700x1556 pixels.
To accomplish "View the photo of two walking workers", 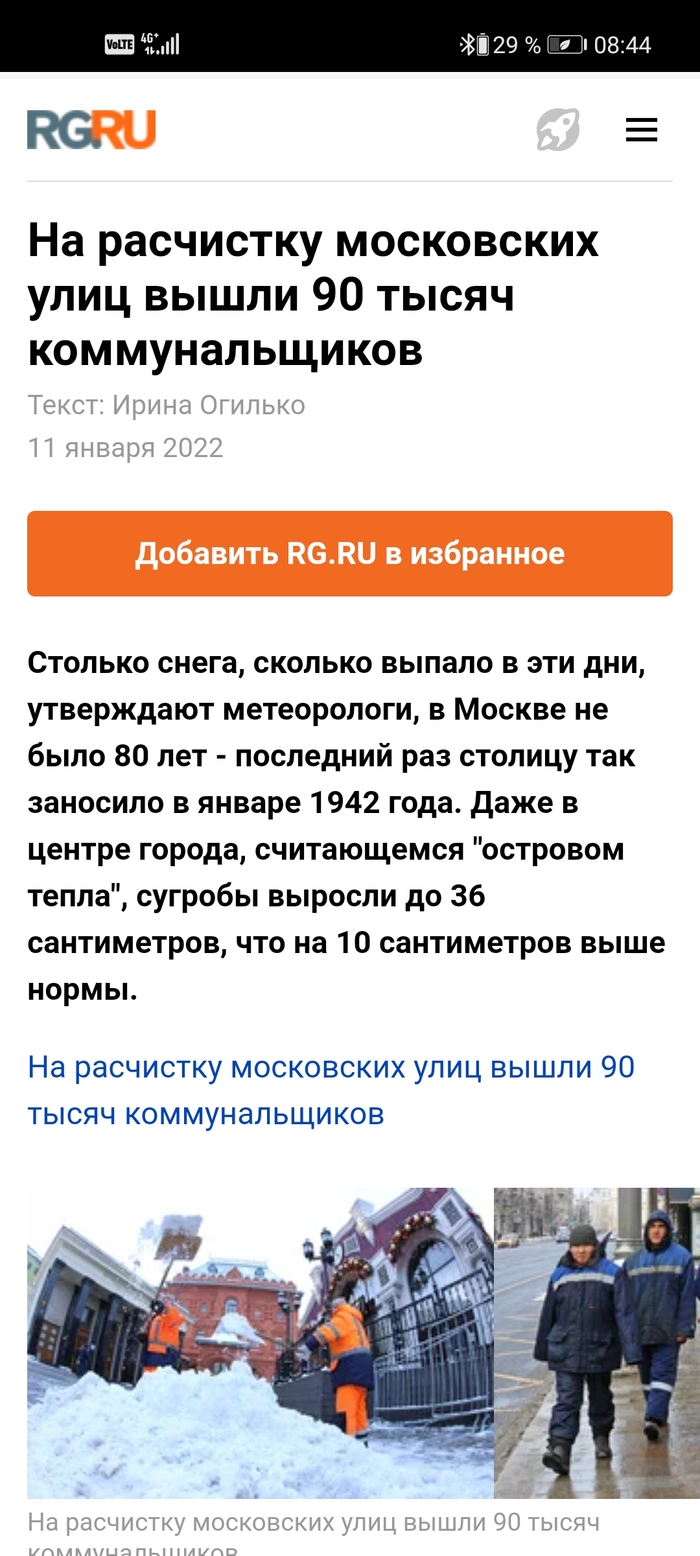I will (596, 1342).
